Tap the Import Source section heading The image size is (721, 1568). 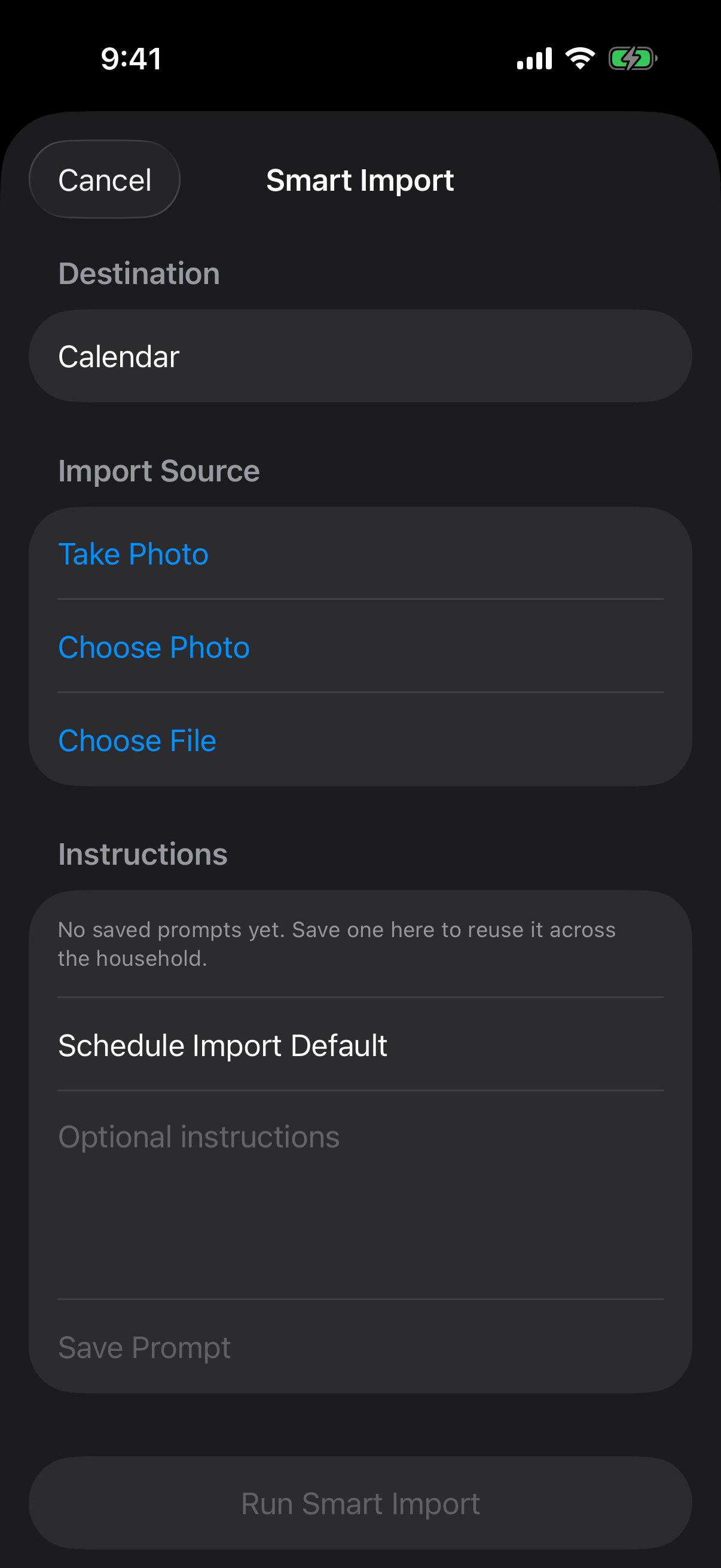(159, 471)
